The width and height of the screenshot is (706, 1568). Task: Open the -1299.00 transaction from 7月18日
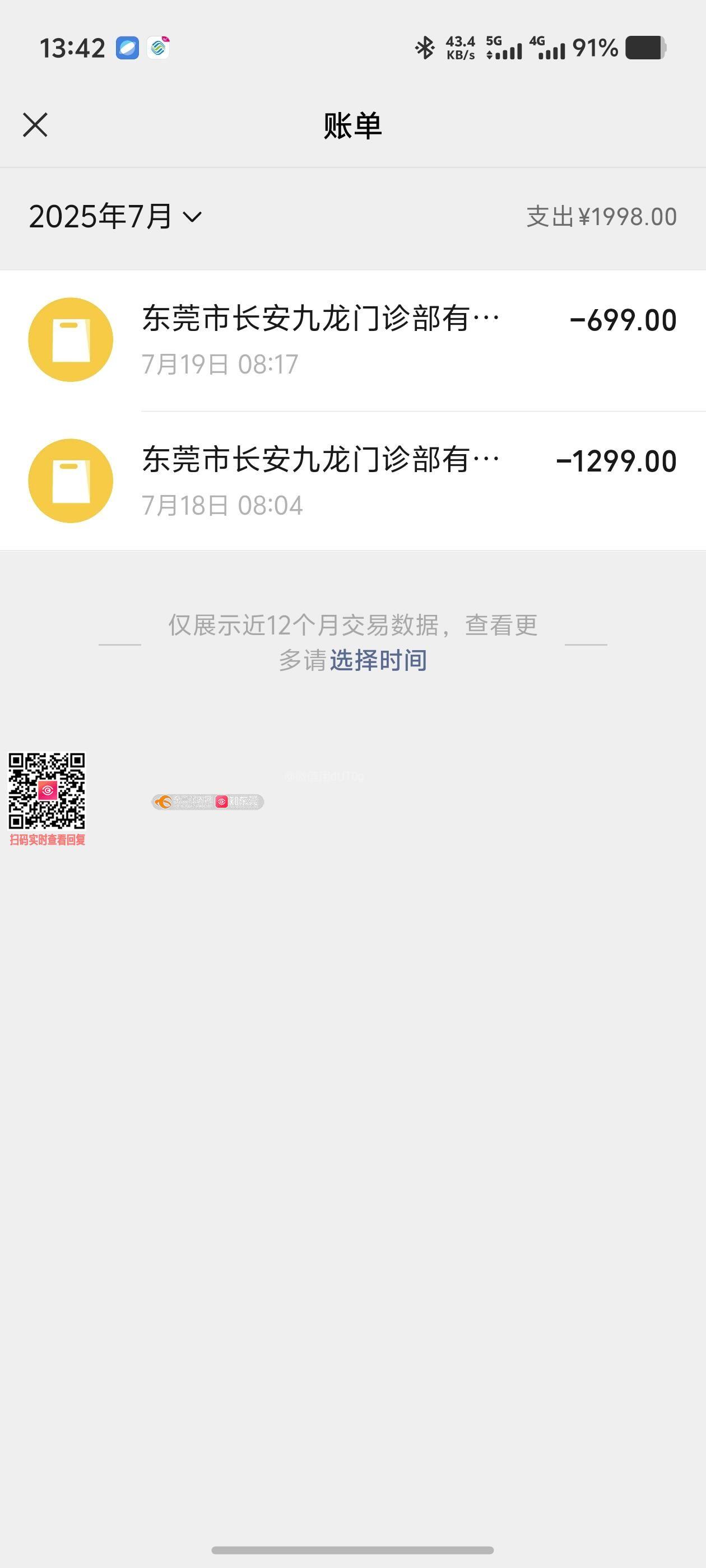352,481
